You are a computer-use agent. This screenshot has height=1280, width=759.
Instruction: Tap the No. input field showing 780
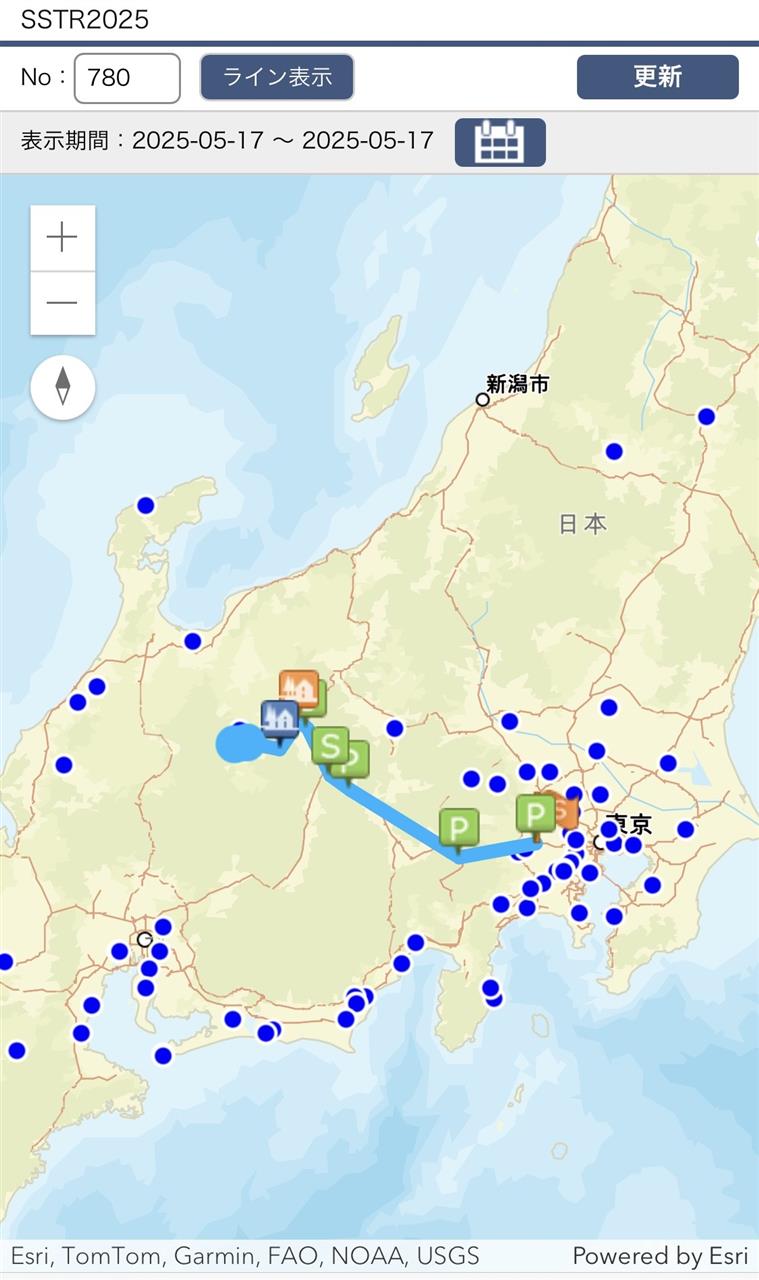[127, 78]
